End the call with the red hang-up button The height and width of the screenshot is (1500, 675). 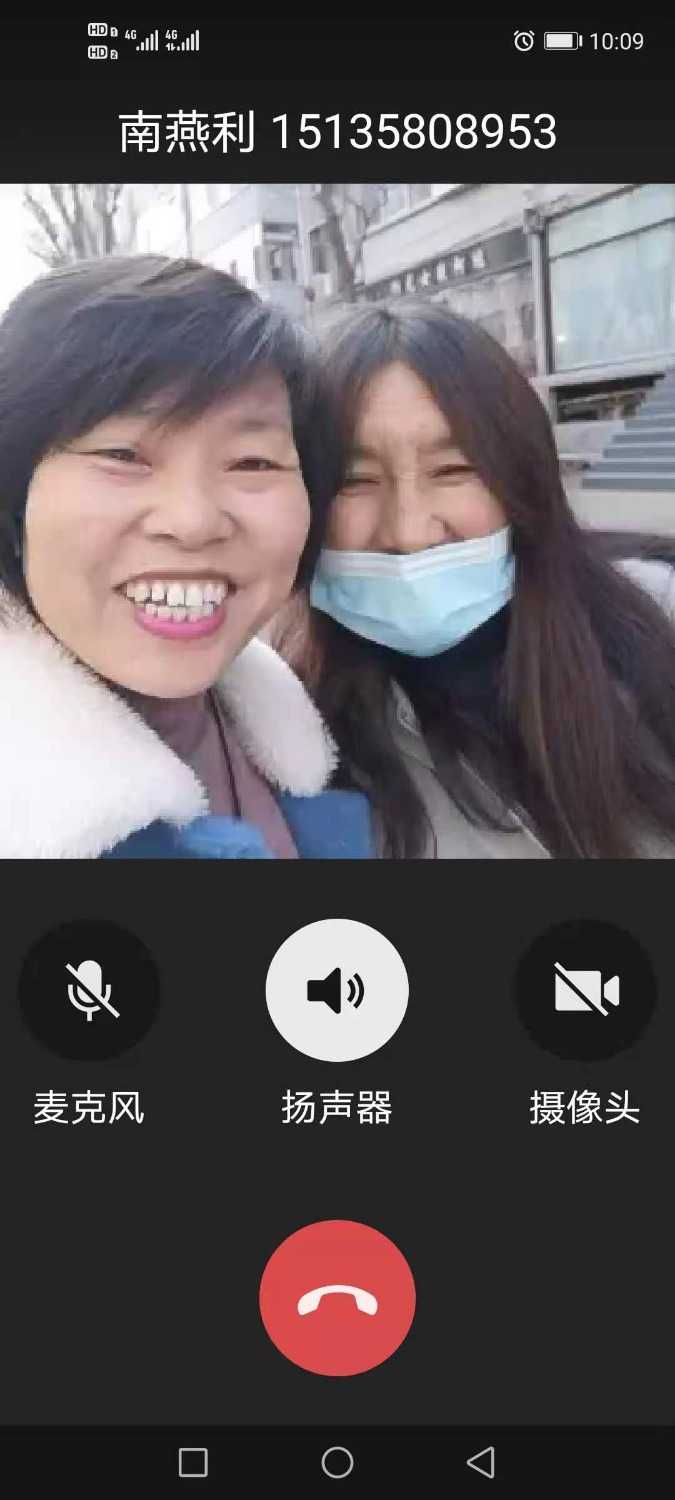coord(337,1298)
